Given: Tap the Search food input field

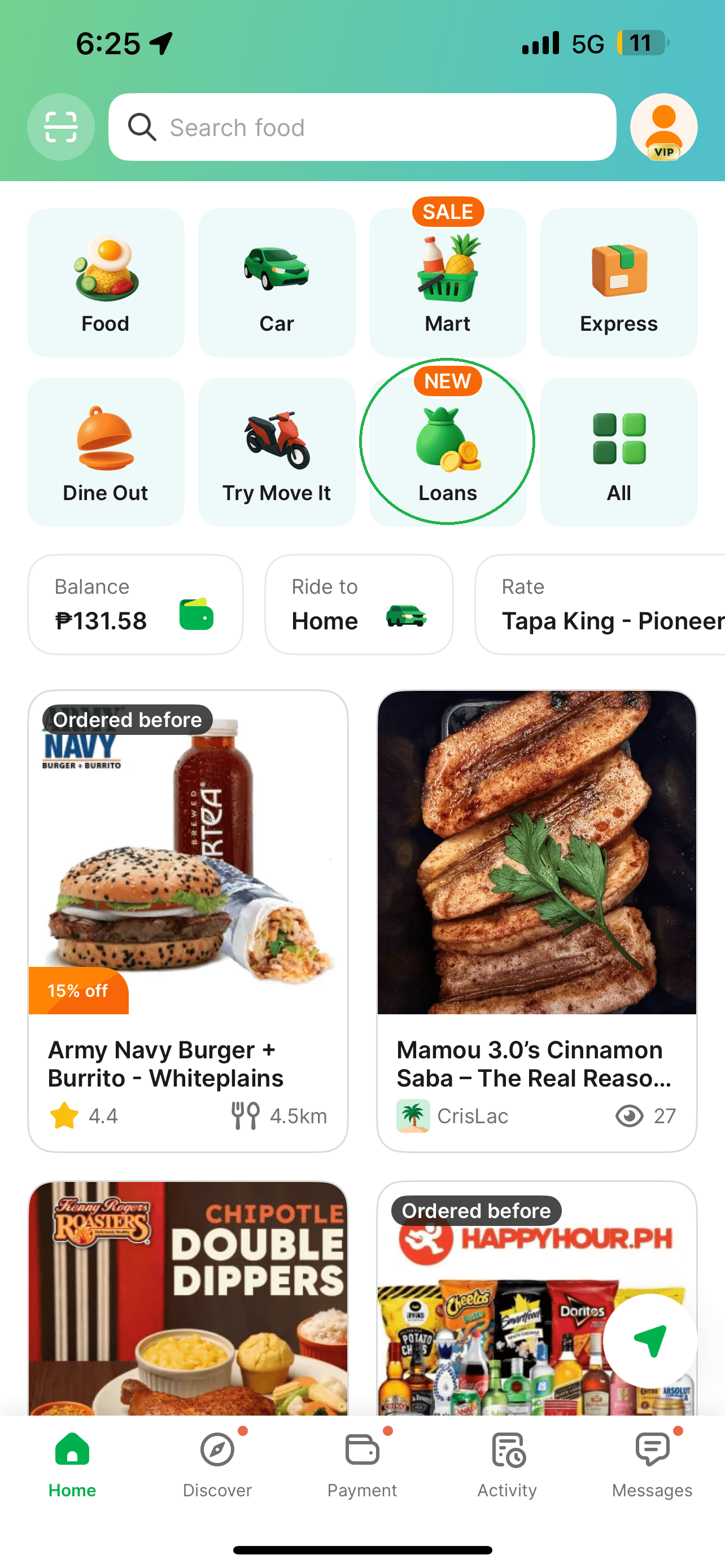Looking at the screenshot, I should coord(362,127).
